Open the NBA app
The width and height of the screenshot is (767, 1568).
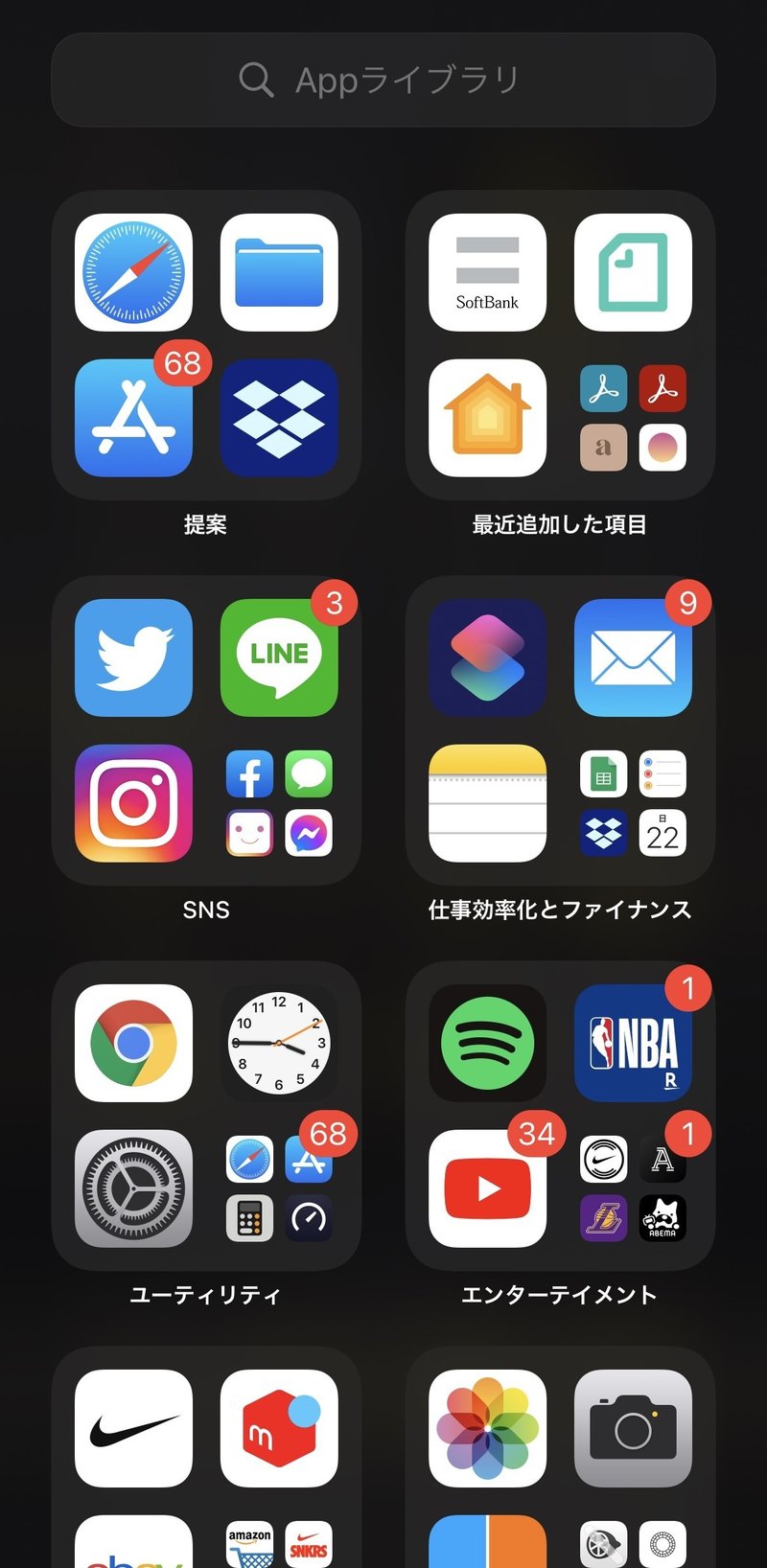[x=633, y=1043]
